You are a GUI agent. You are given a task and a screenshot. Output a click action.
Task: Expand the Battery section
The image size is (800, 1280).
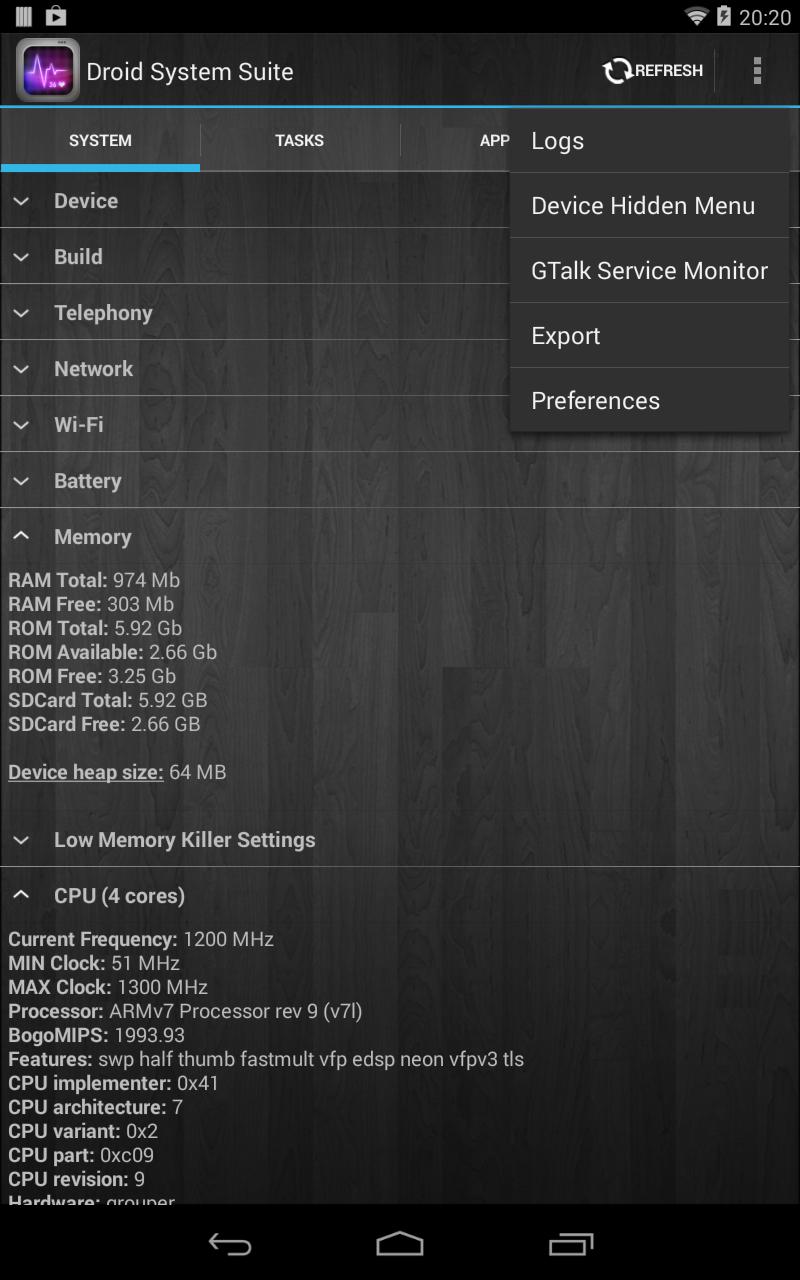click(88, 481)
